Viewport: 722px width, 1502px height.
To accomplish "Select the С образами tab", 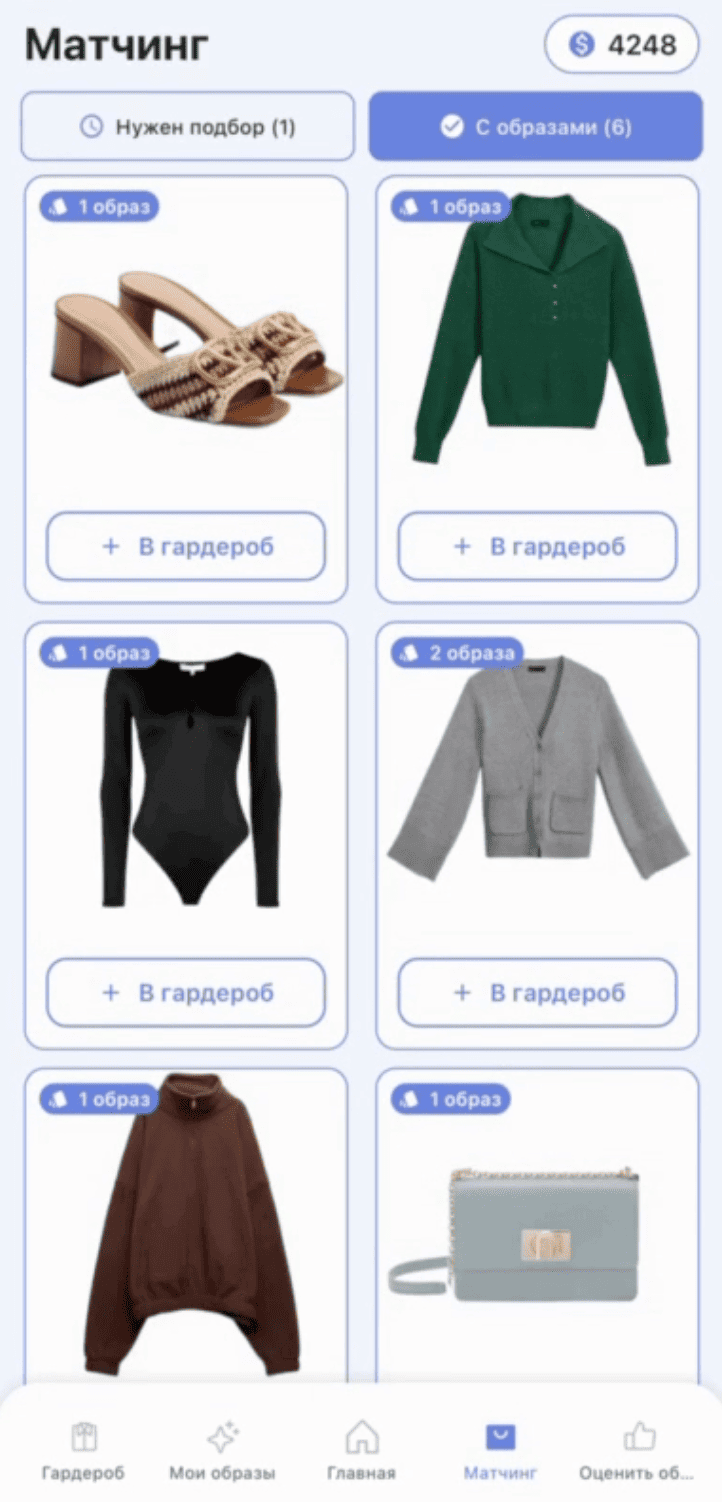I will pos(536,127).
